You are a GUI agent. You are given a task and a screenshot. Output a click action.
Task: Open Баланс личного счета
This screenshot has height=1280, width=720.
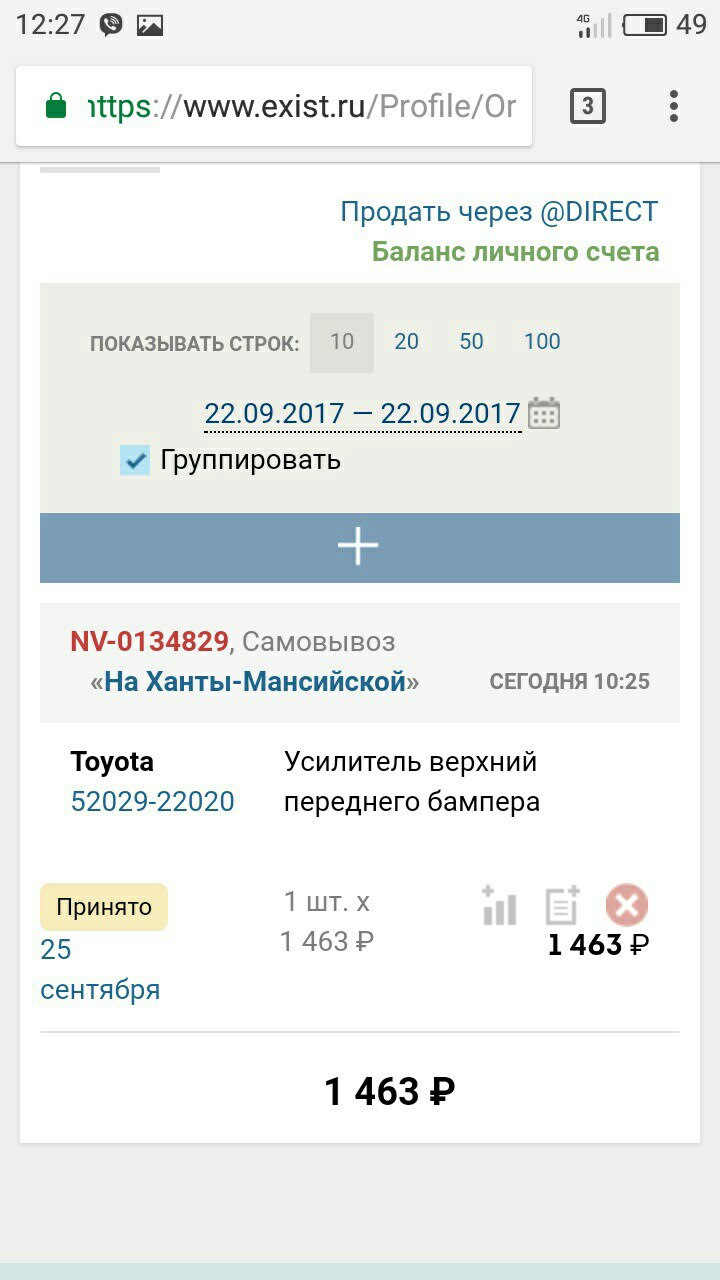(516, 251)
